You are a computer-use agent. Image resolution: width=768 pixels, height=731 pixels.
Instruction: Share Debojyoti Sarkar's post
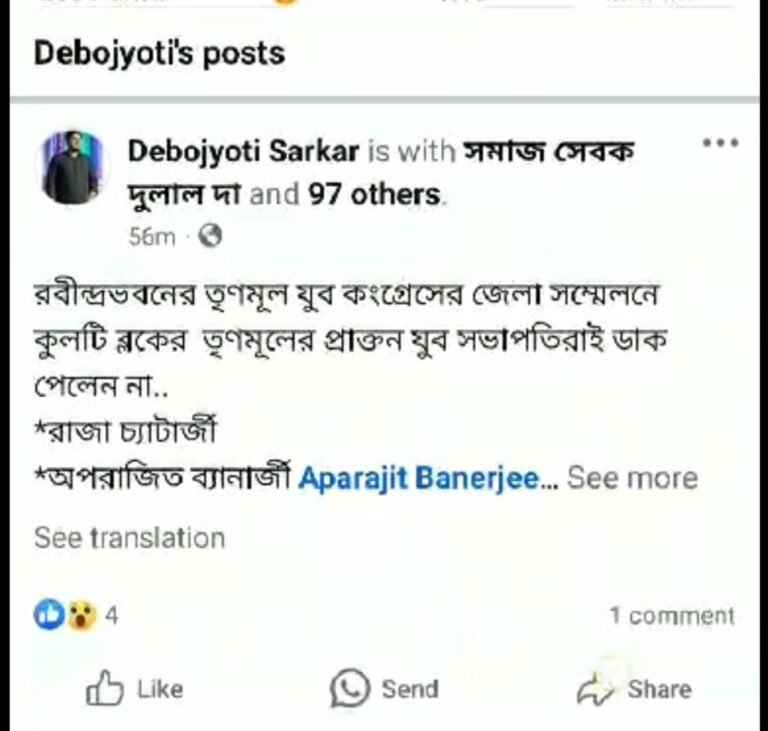tap(634, 689)
